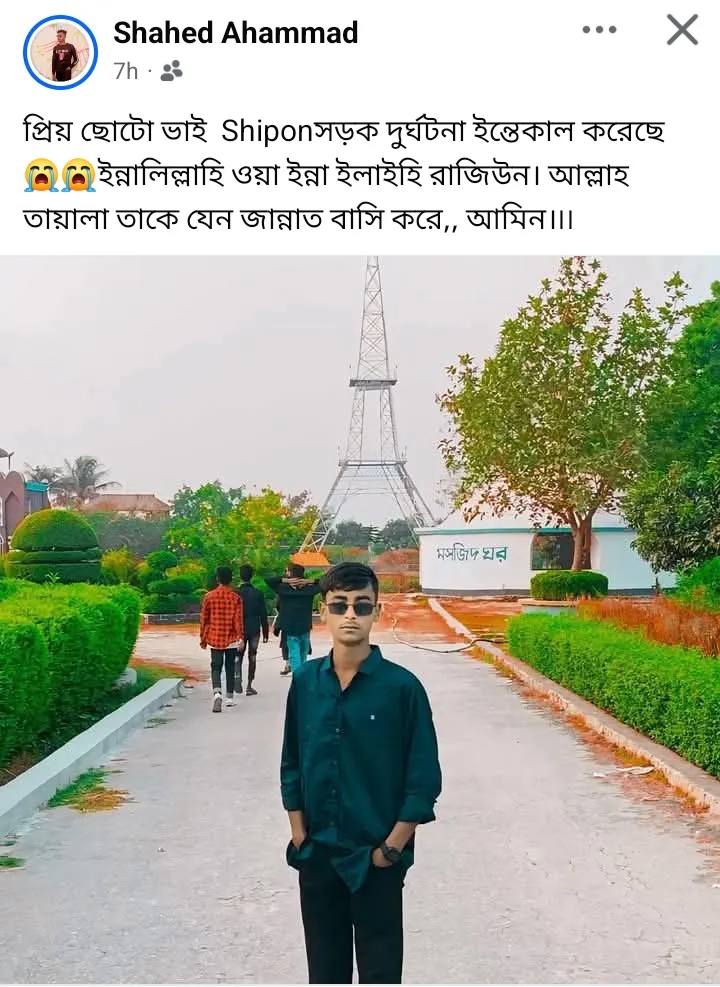
Task: Open Shahed Ahammad's profile picture
Action: pos(60,52)
